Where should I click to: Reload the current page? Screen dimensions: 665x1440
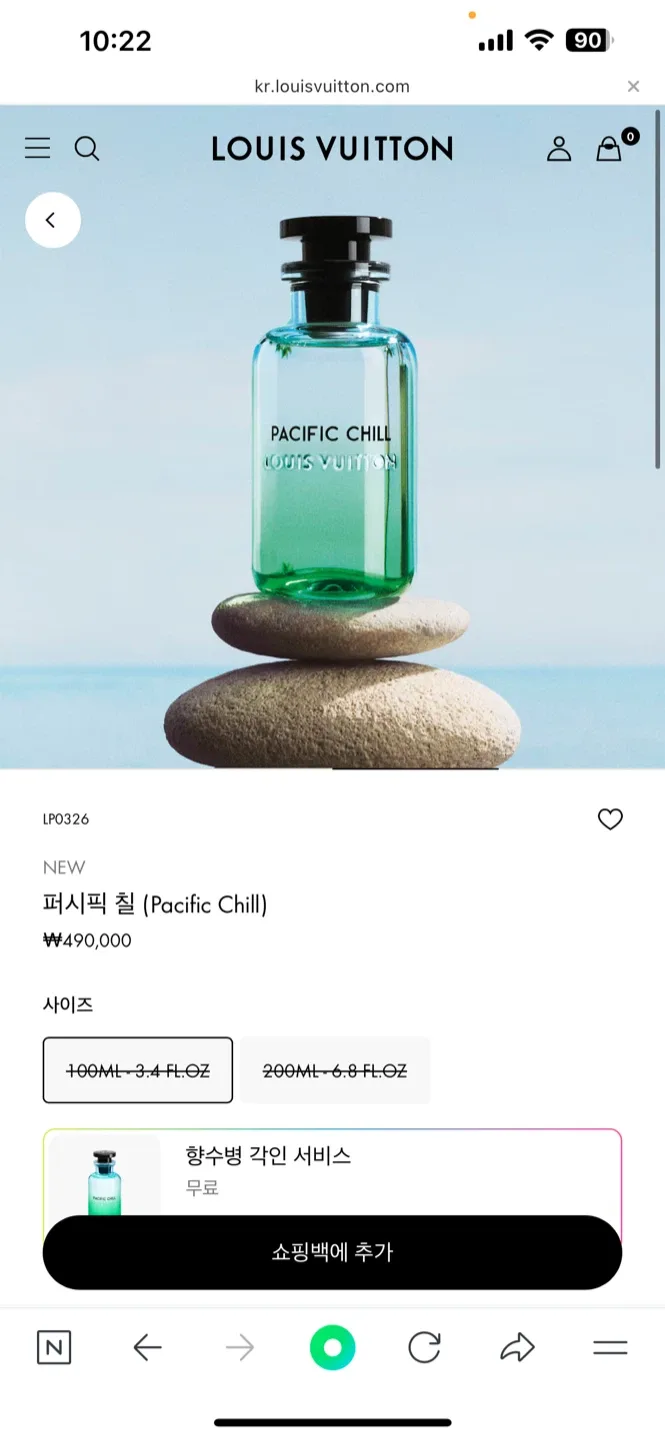pos(424,1348)
